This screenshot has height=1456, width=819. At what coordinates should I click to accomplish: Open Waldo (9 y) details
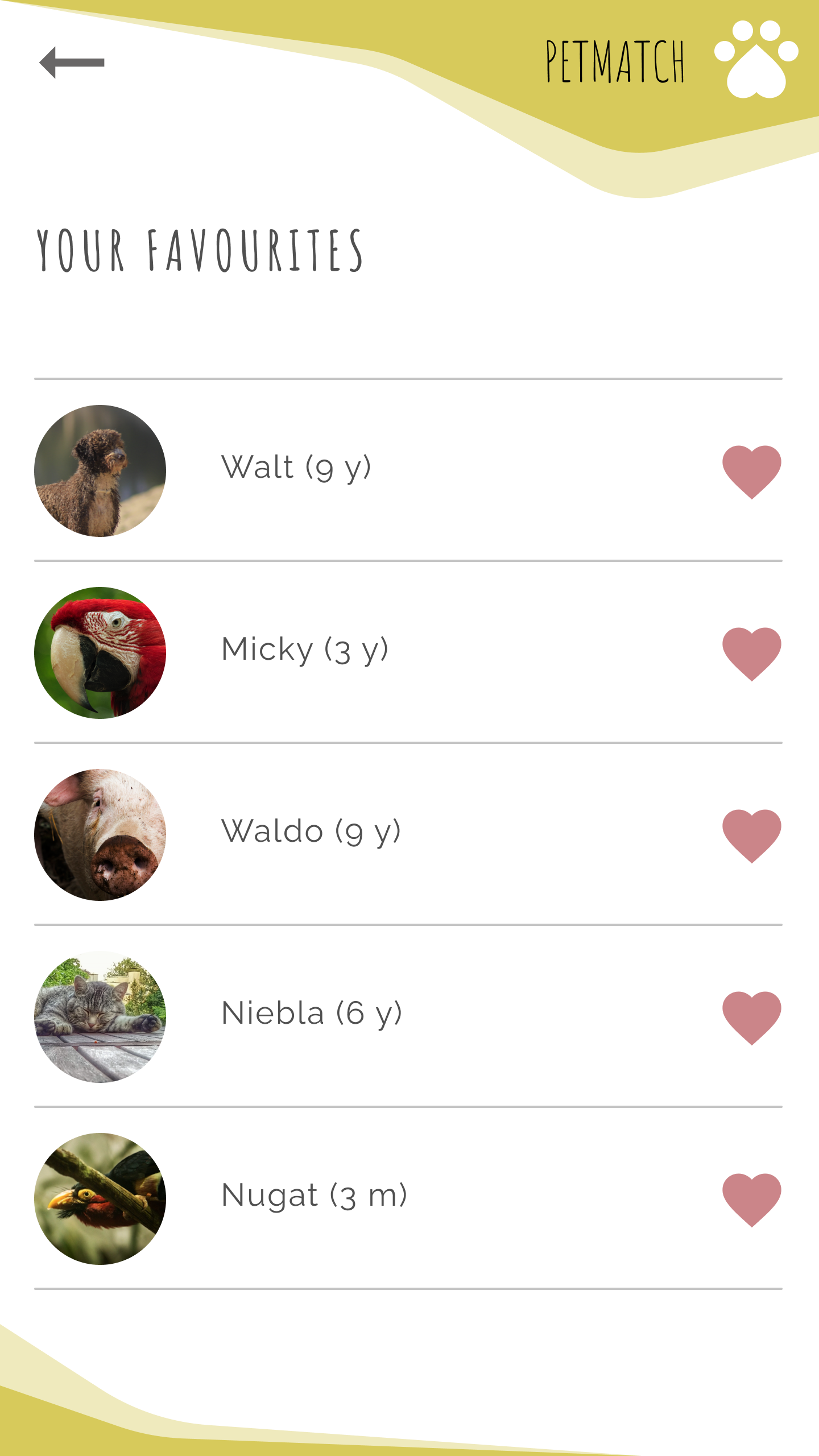click(311, 832)
